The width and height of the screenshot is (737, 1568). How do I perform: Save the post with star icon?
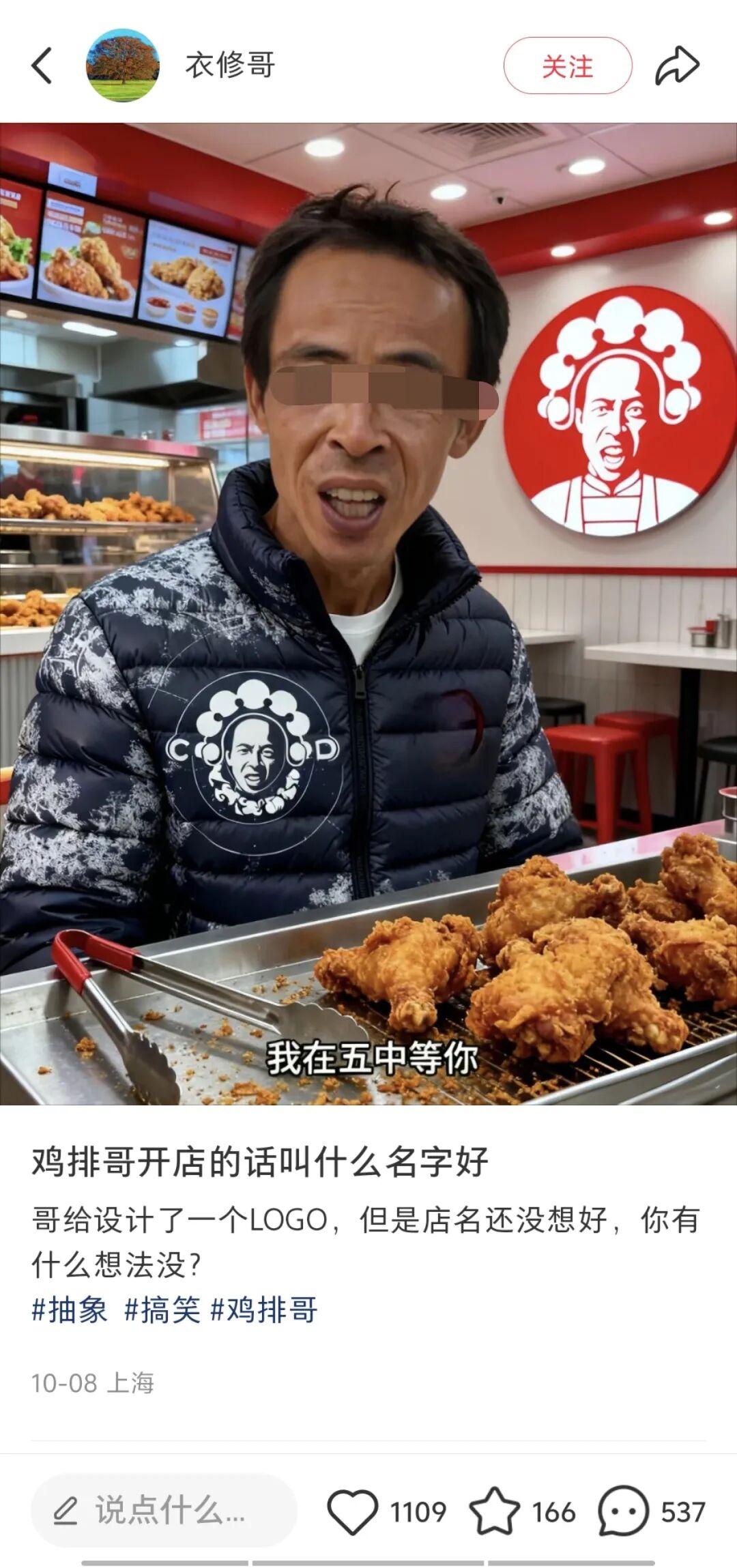click(494, 1511)
